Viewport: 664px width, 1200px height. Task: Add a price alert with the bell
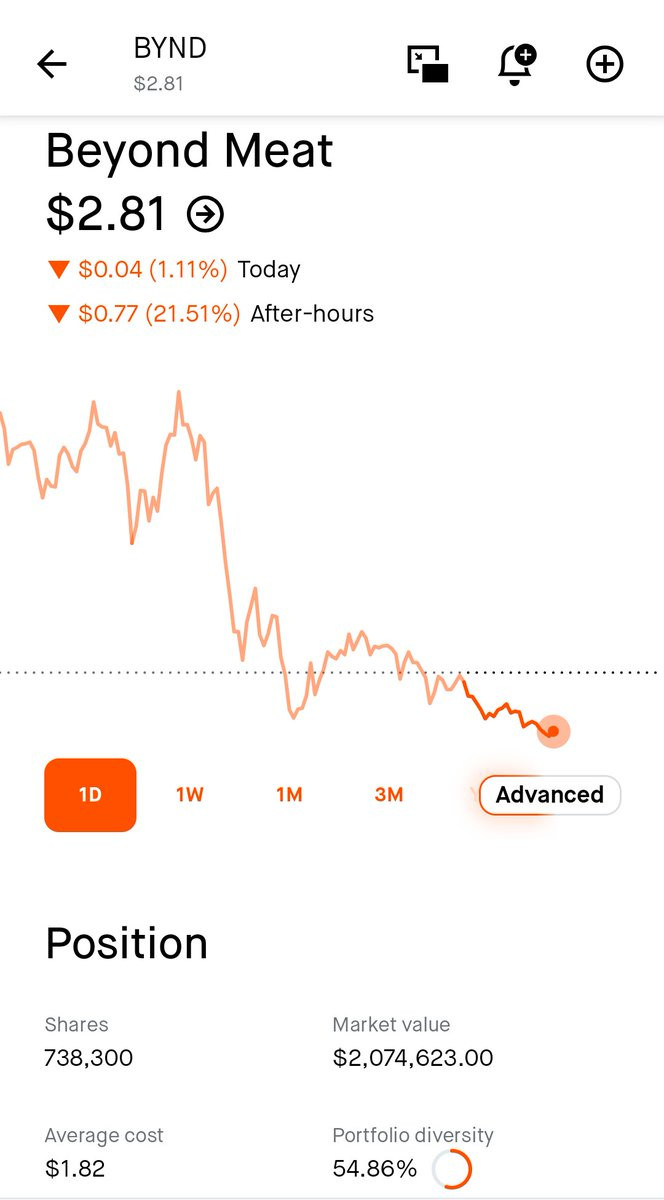click(x=516, y=65)
